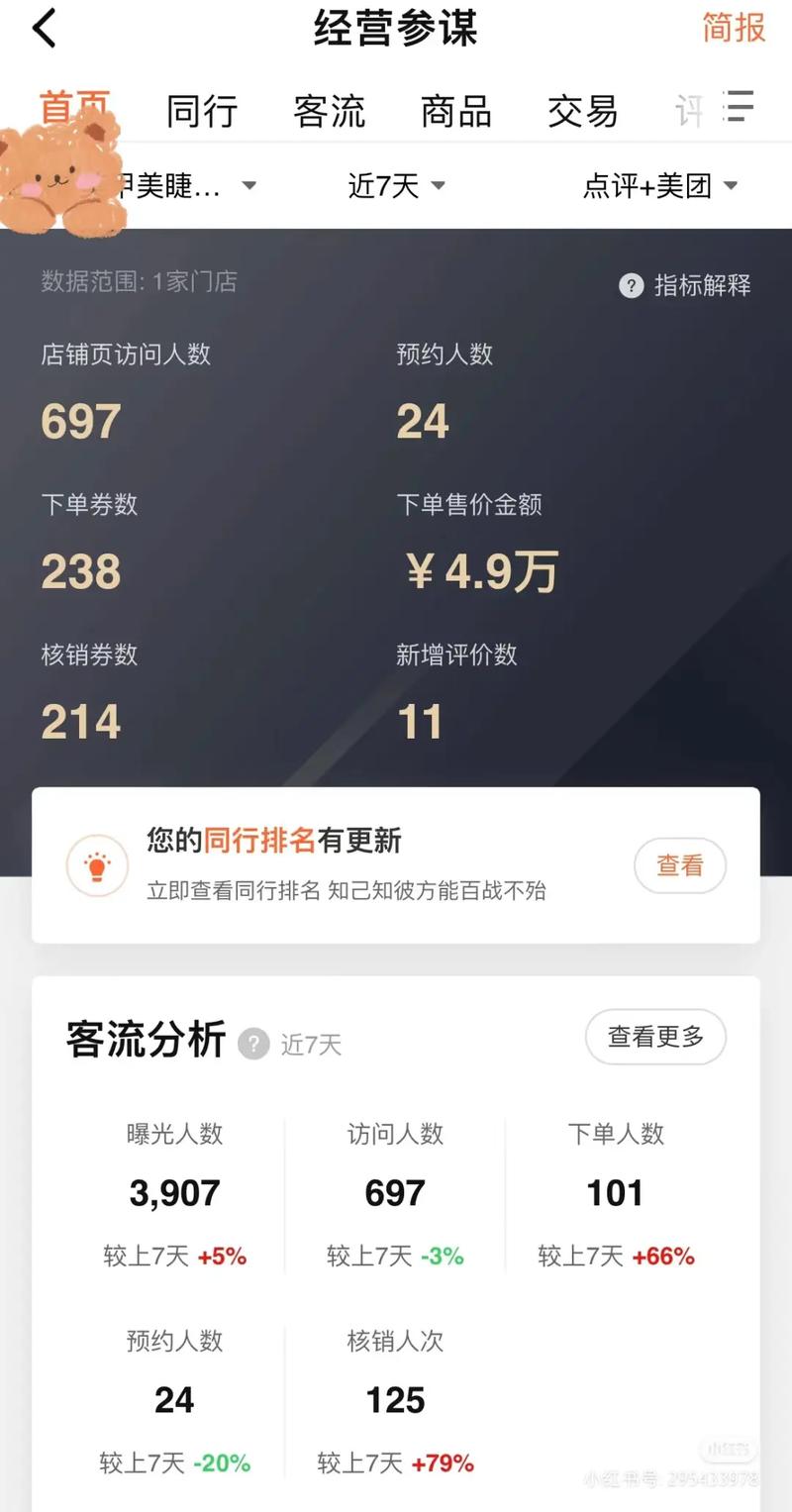Switch to the 同行 tab
Viewport: 792px width, 1512px height.
pyautogui.click(x=202, y=111)
